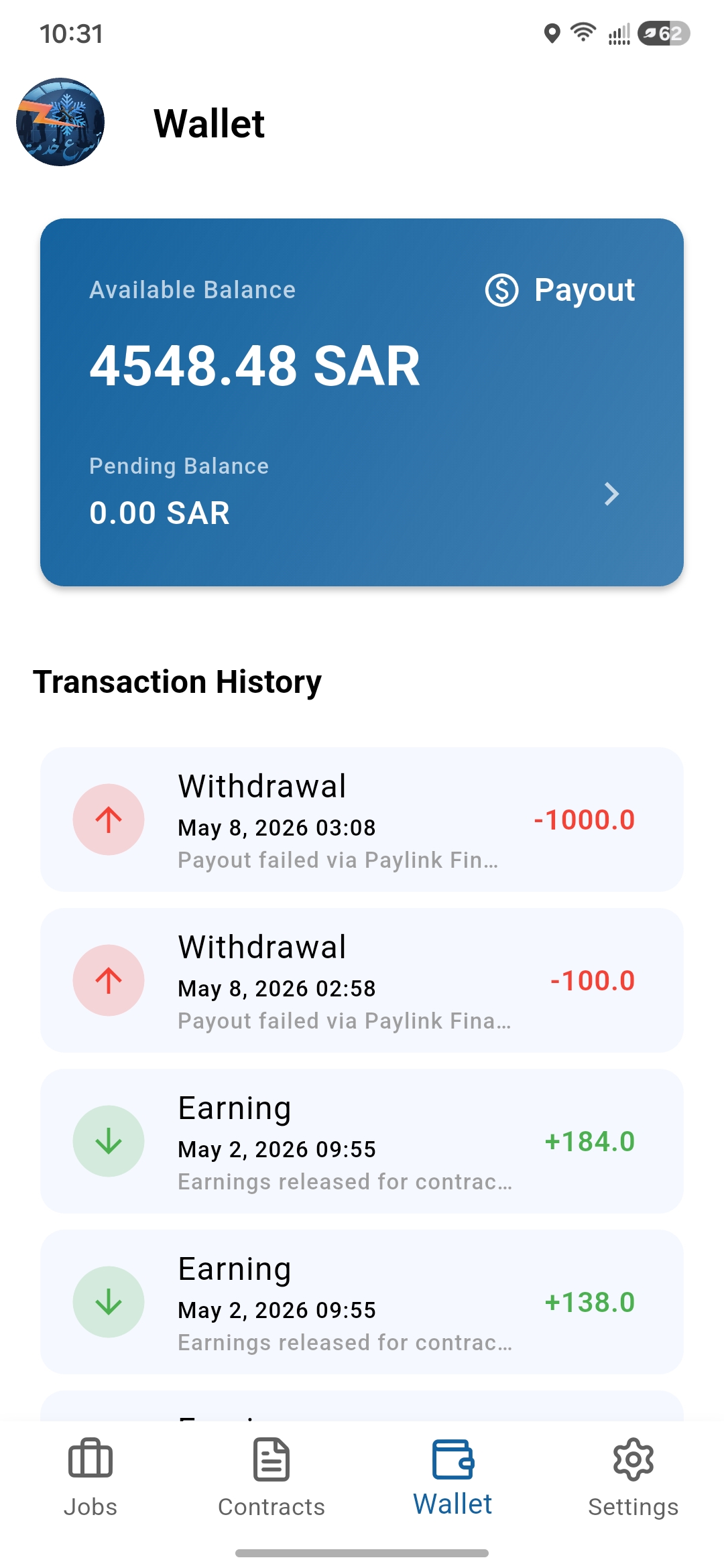Open the -100.0 withdrawal transaction

362,980
